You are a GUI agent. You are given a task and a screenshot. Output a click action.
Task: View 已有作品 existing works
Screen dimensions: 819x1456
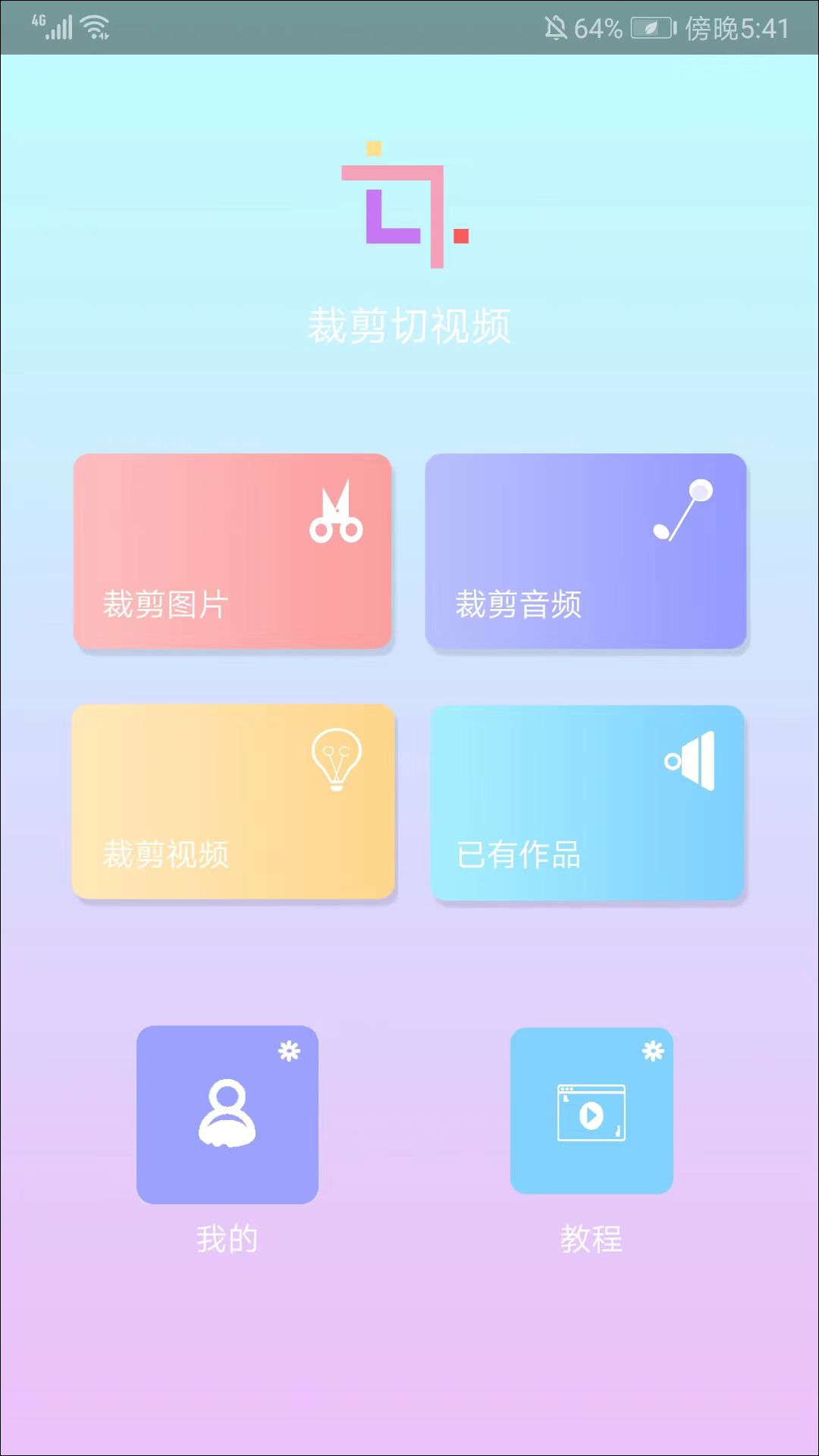point(587,802)
